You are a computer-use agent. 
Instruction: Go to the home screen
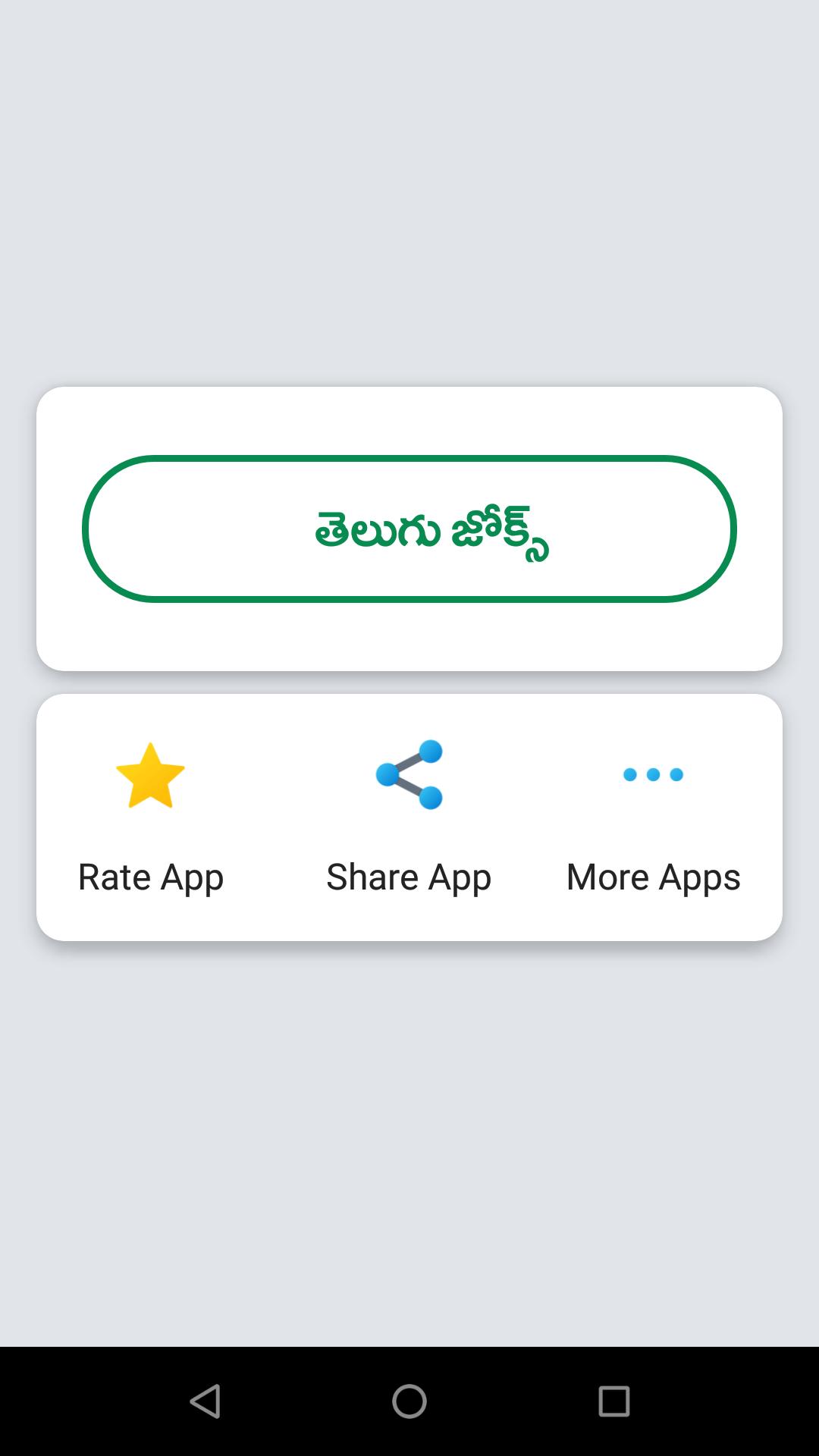tap(409, 1401)
